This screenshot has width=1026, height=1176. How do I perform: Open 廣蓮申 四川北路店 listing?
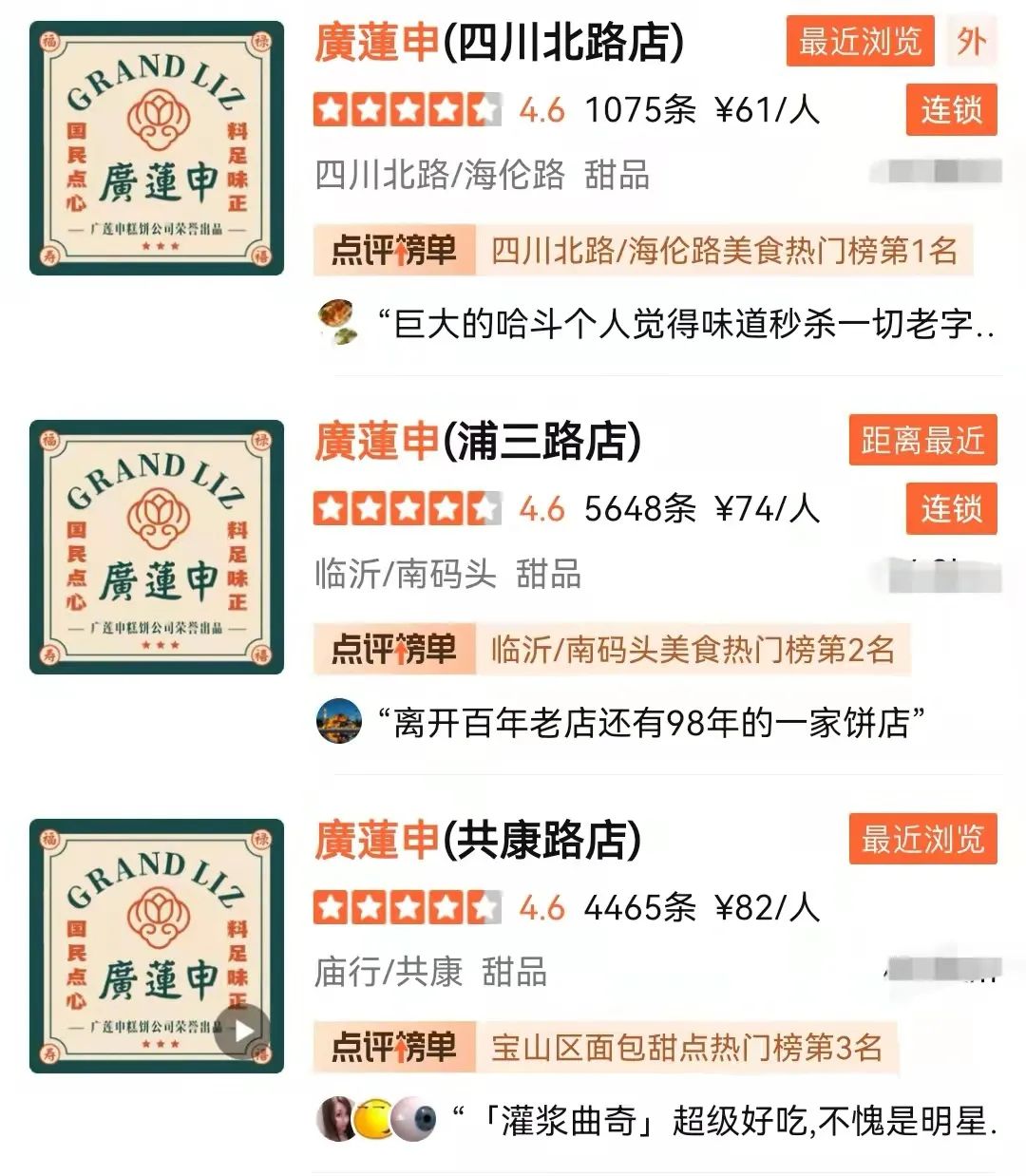pos(499,44)
